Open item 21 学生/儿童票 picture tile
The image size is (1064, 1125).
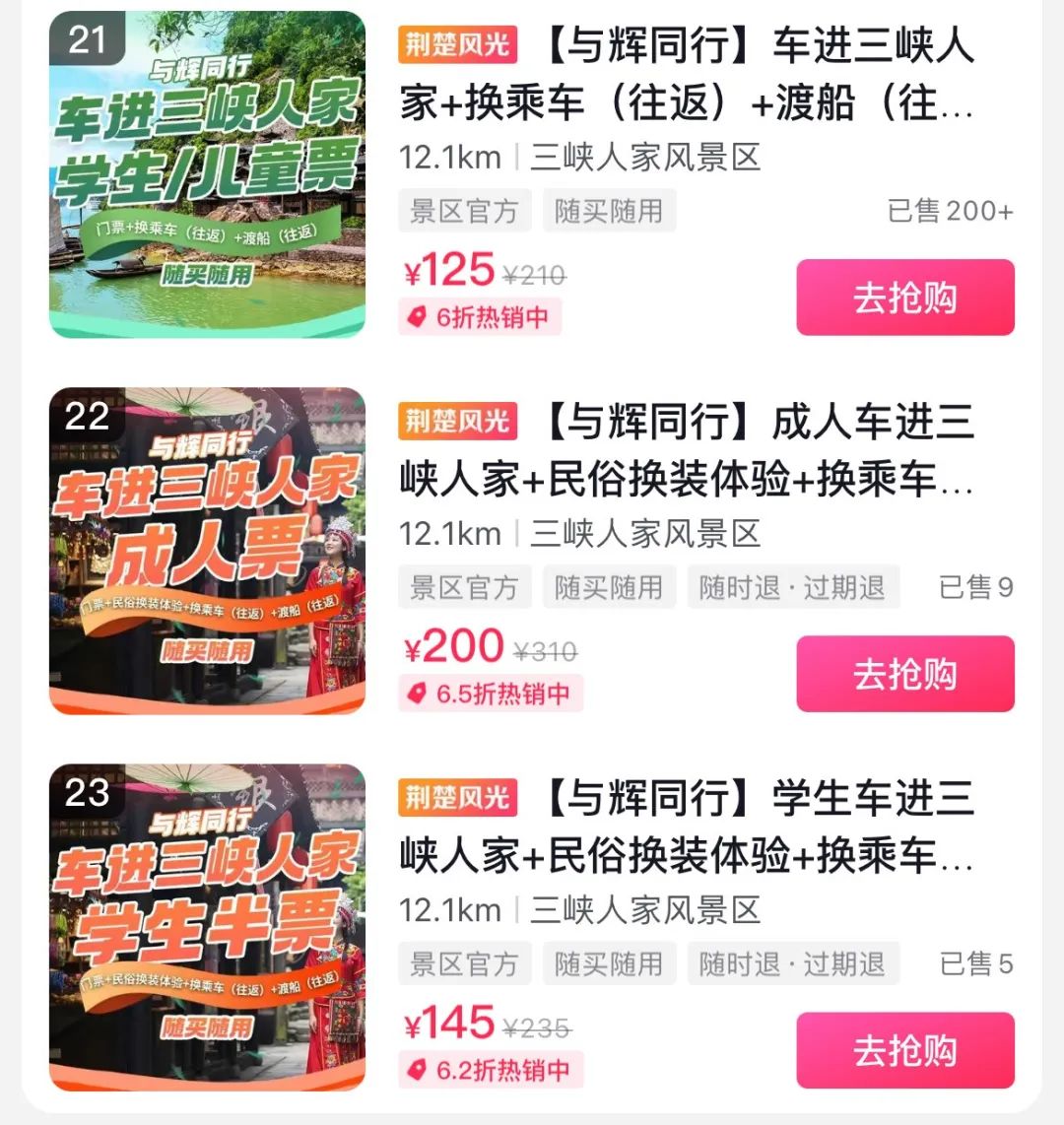[x=207, y=174]
